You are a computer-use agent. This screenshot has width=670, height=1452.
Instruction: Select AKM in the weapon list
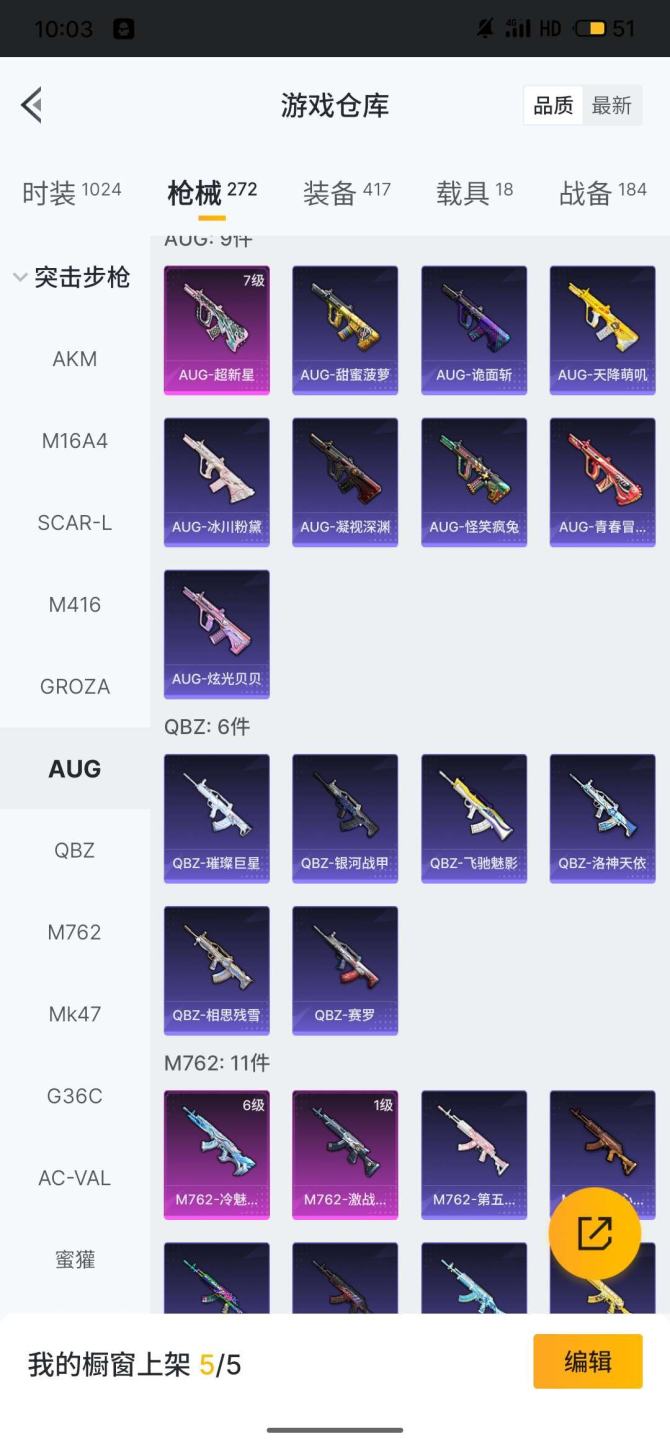[x=75, y=359]
